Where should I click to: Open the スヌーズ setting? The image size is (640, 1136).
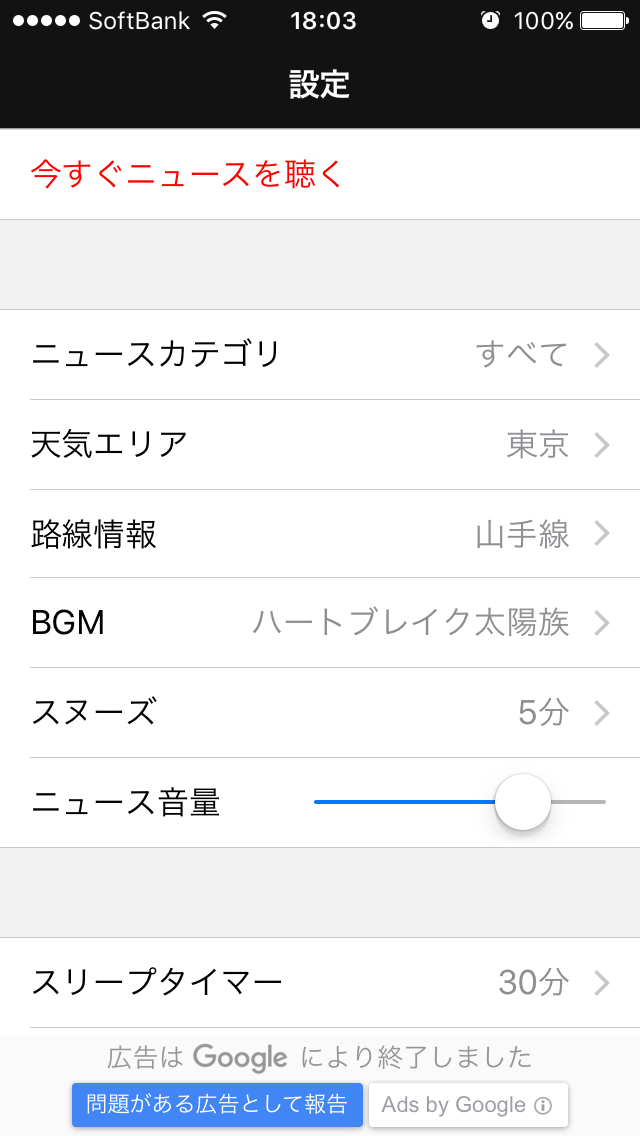pos(320,713)
